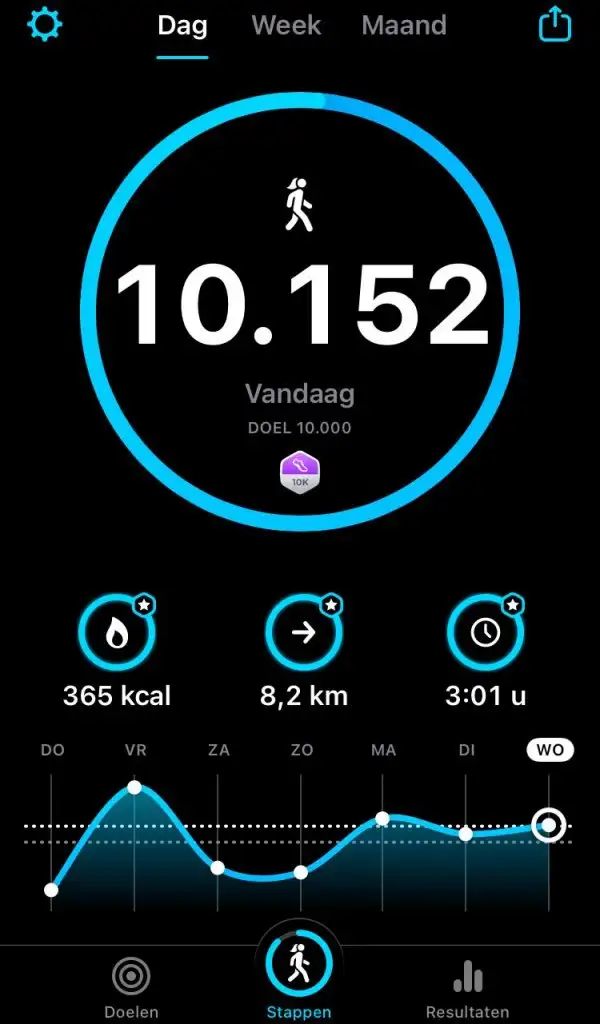Viewport: 600px width, 1024px height.
Task: Select VR on the weekly chart
Action: coord(135,750)
